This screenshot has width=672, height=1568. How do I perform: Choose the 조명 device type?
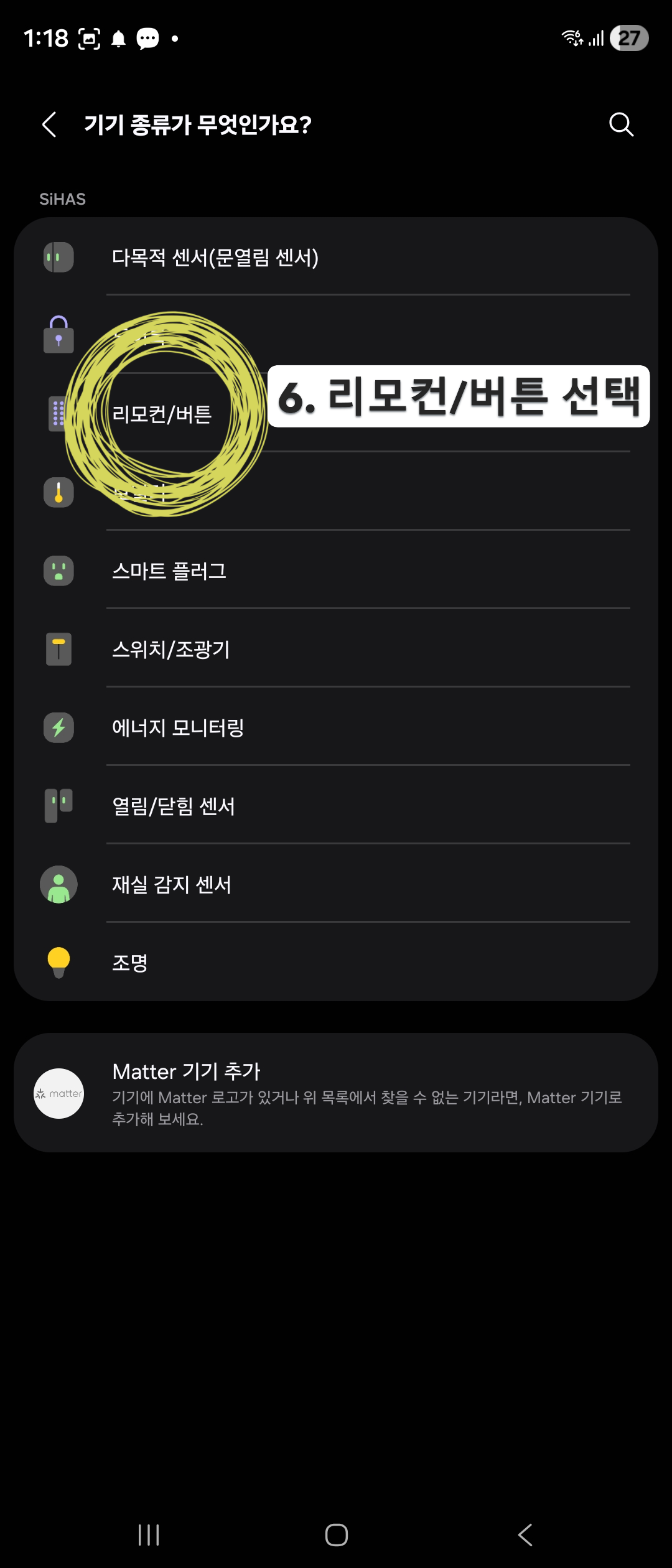pos(336,963)
